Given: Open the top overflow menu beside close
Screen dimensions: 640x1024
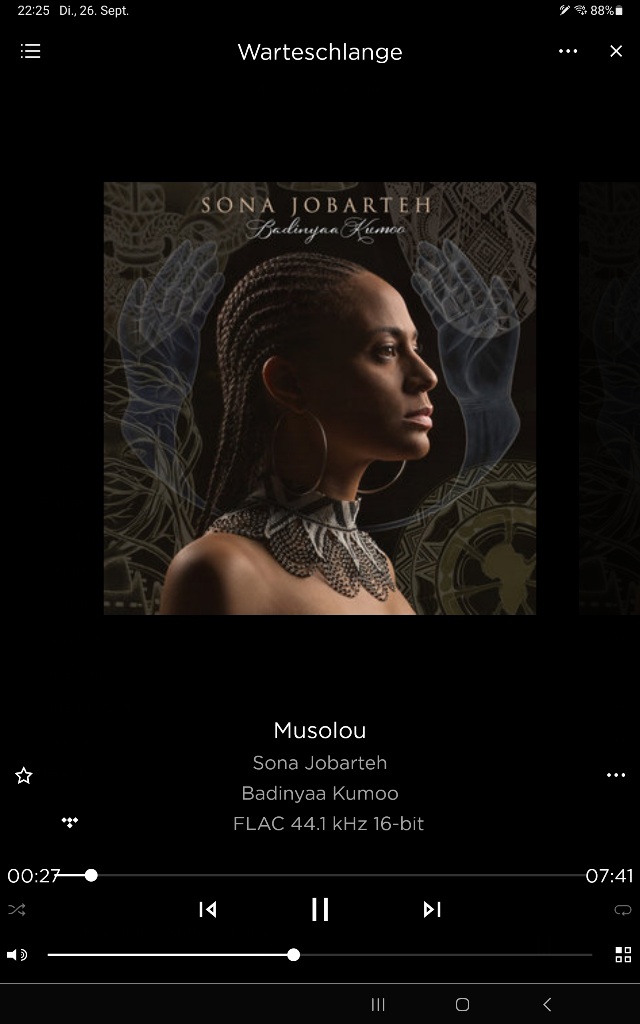Looking at the screenshot, I should pyautogui.click(x=568, y=51).
